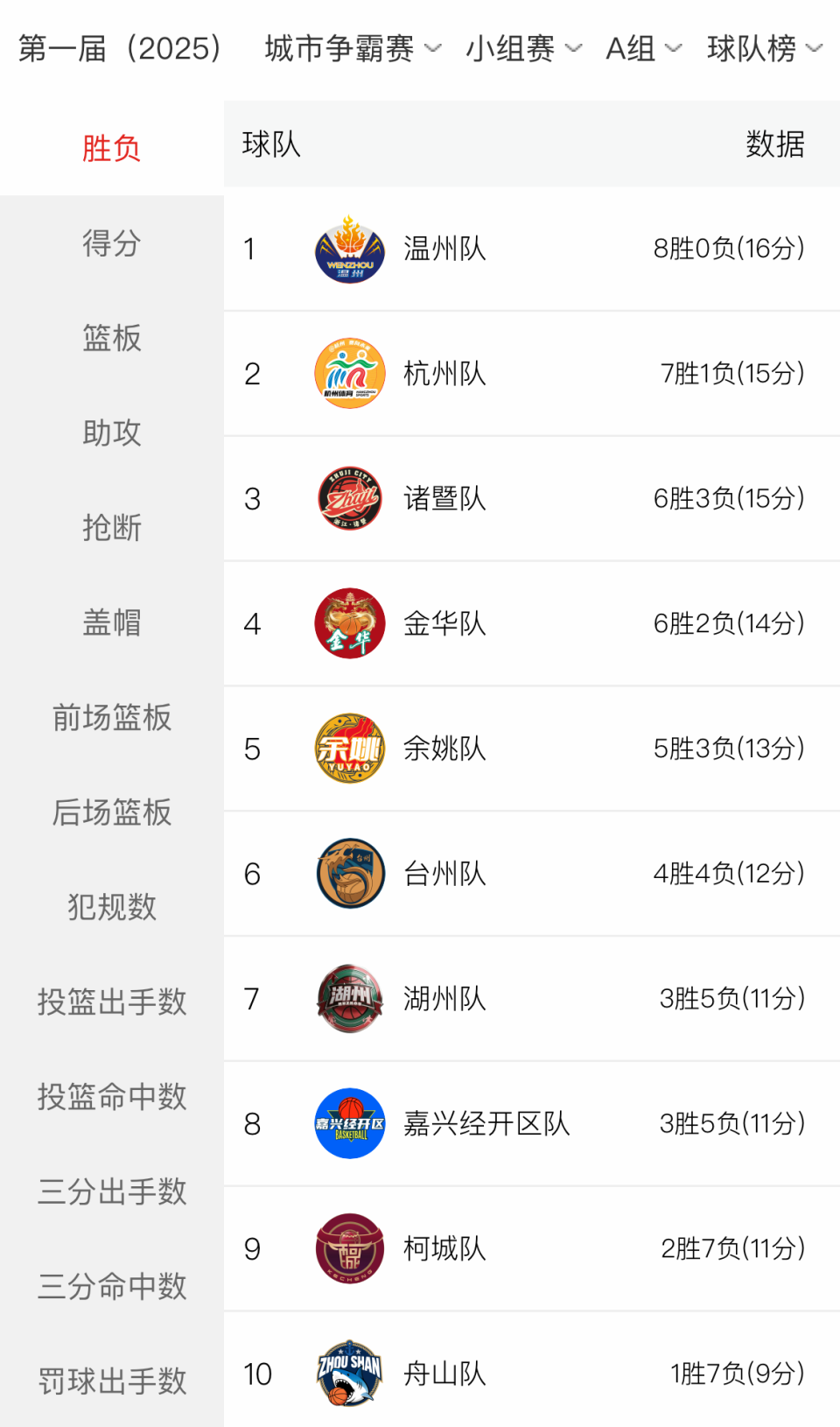This screenshot has width=840, height=1427.
Task: Switch to 投篮命中数 tab
Action: pyautogui.click(x=111, y=1096)
